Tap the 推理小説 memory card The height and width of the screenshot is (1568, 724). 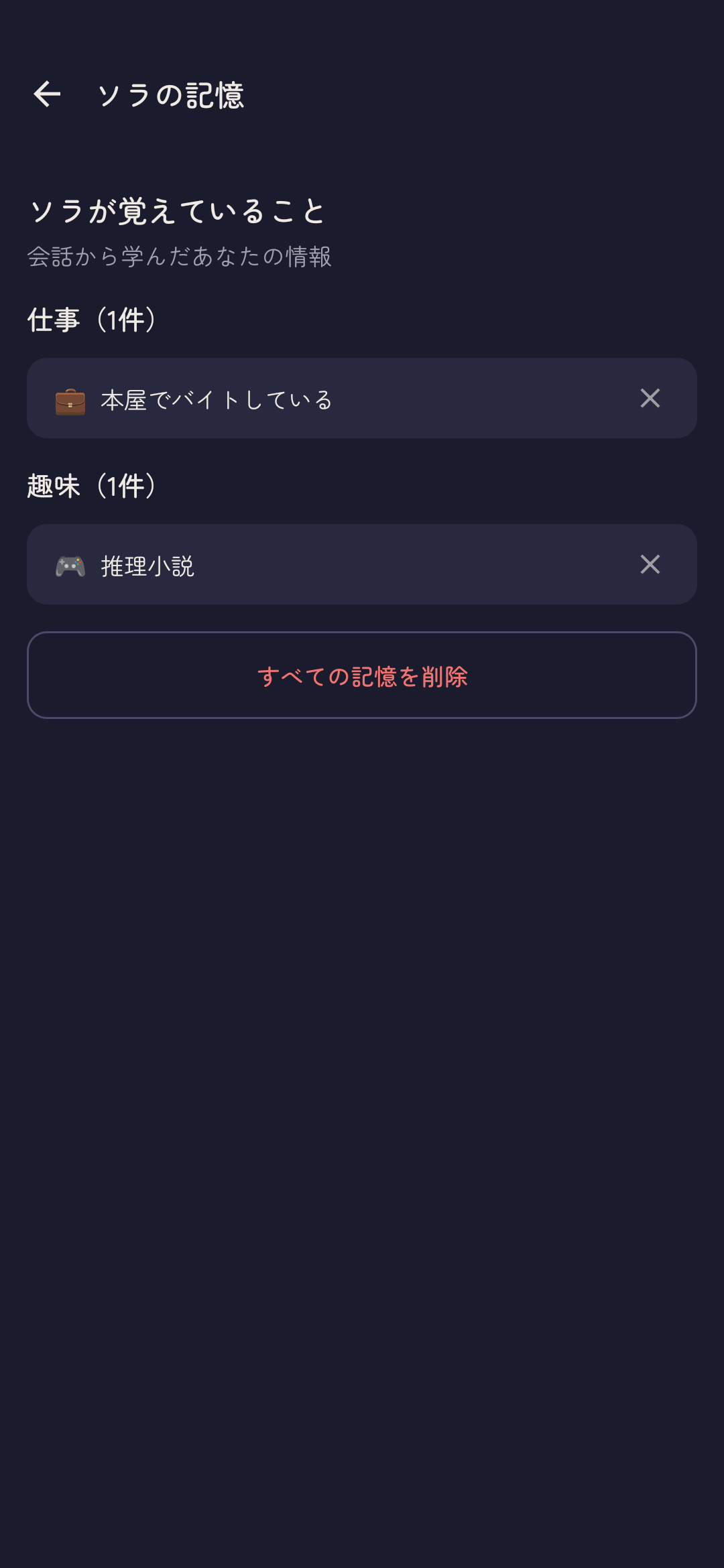click(x=362, y=565)
